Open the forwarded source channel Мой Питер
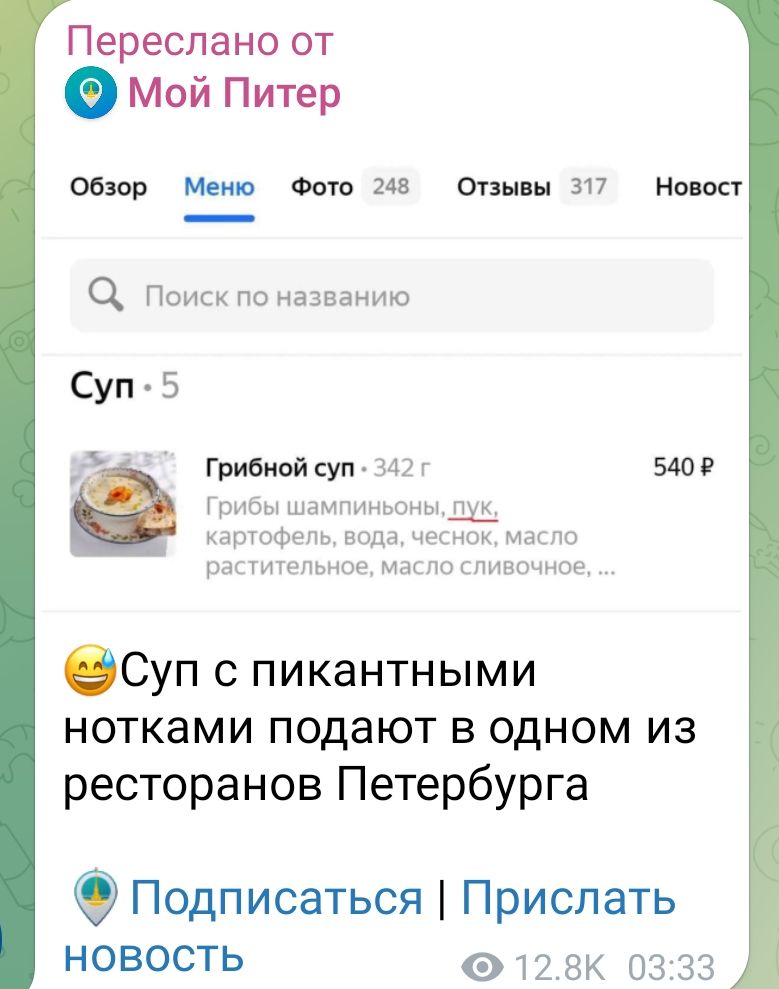 click(233, 93)
